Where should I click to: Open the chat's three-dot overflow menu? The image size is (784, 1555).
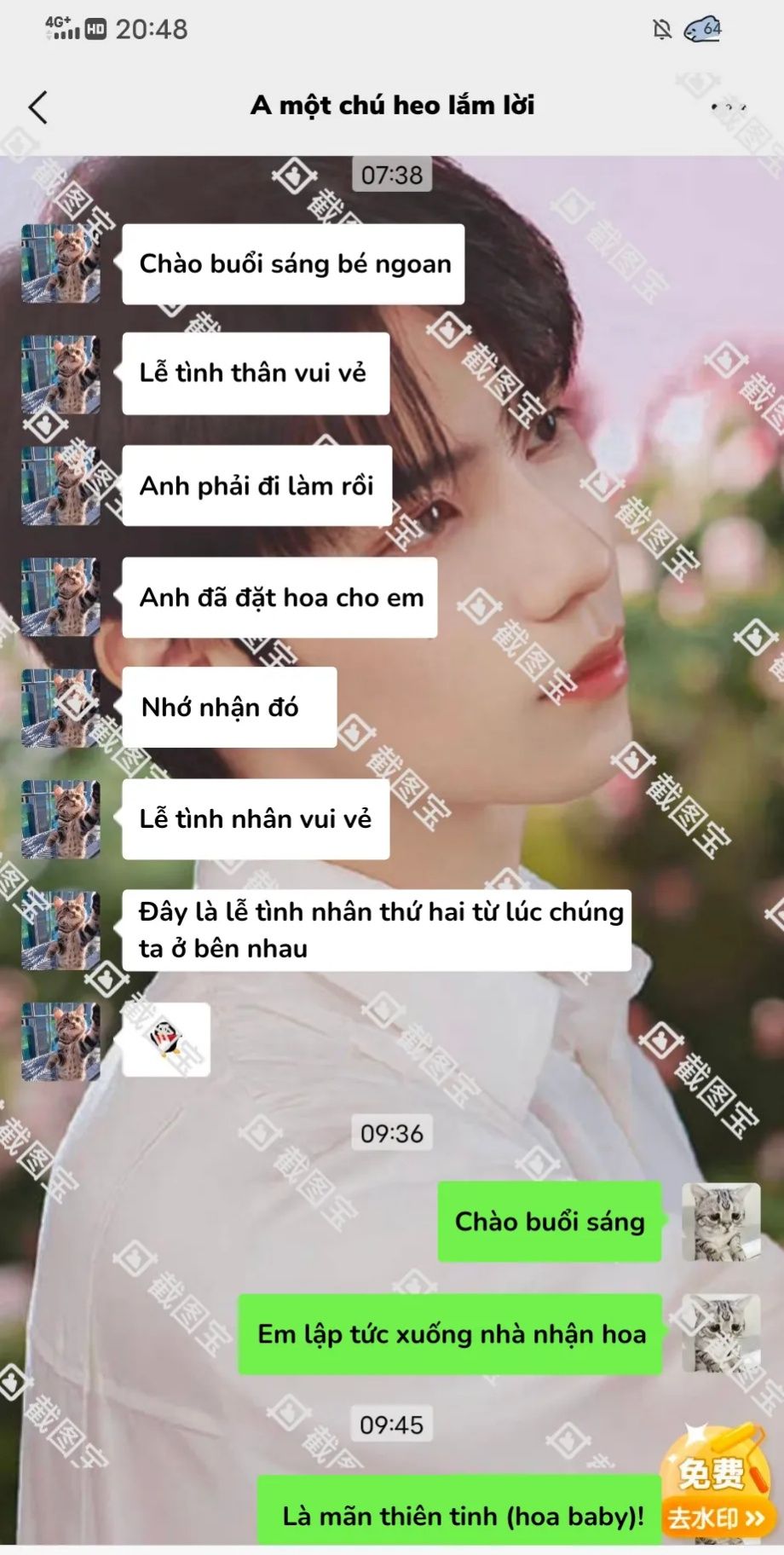tap(729, 107)
